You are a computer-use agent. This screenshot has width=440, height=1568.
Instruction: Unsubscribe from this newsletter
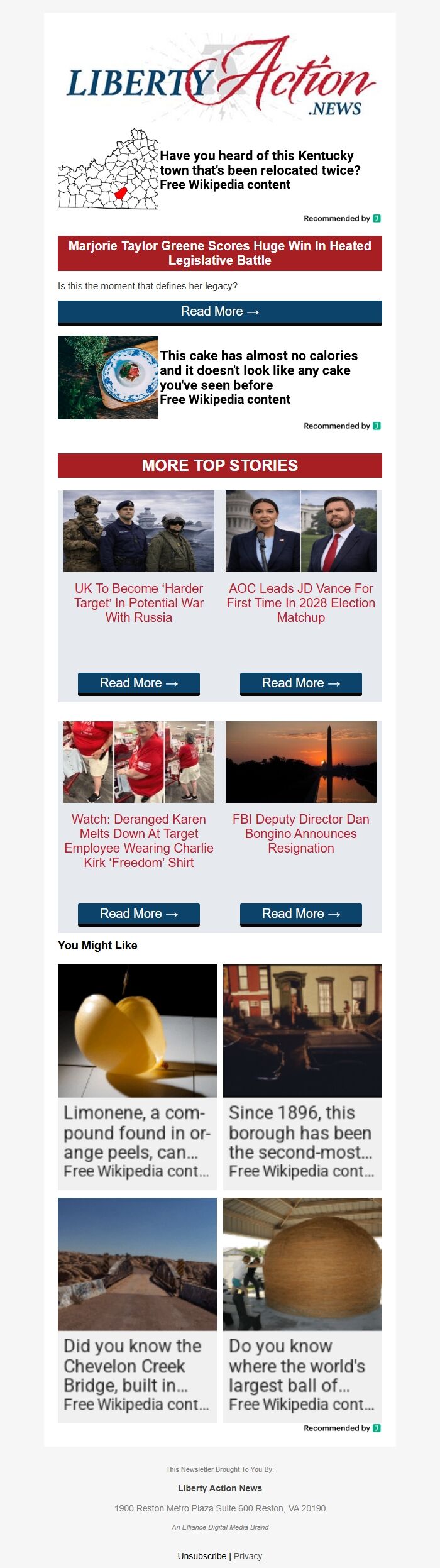click(202, 1556)
